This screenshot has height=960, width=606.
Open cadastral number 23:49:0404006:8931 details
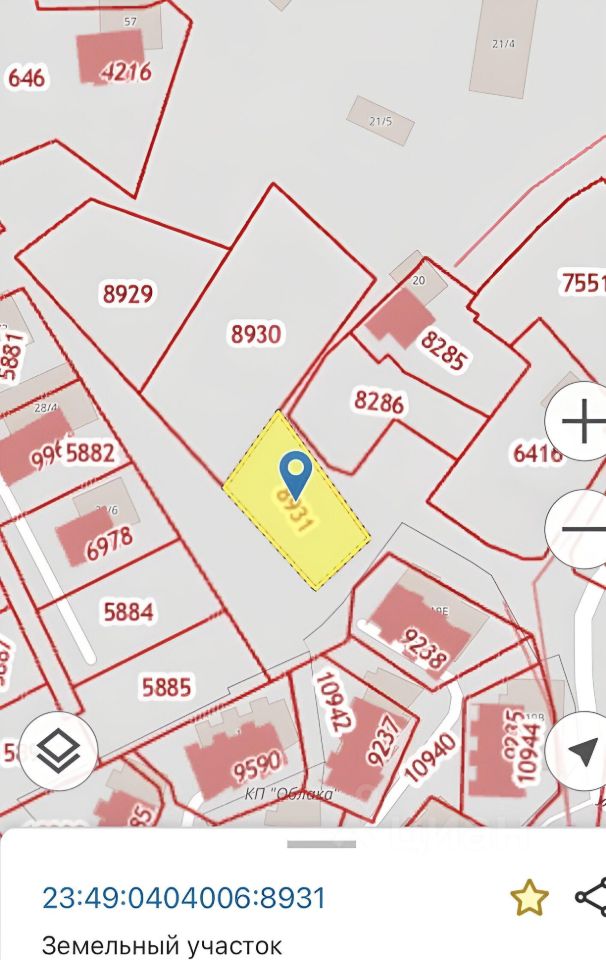(184, 897)
